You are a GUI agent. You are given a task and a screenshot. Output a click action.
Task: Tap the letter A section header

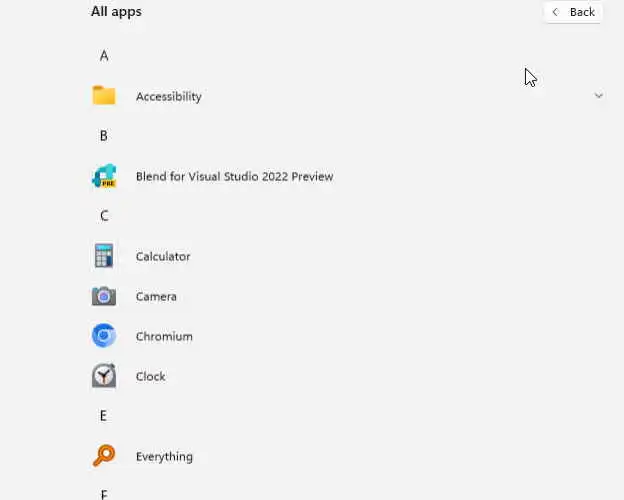coord(104,56)
